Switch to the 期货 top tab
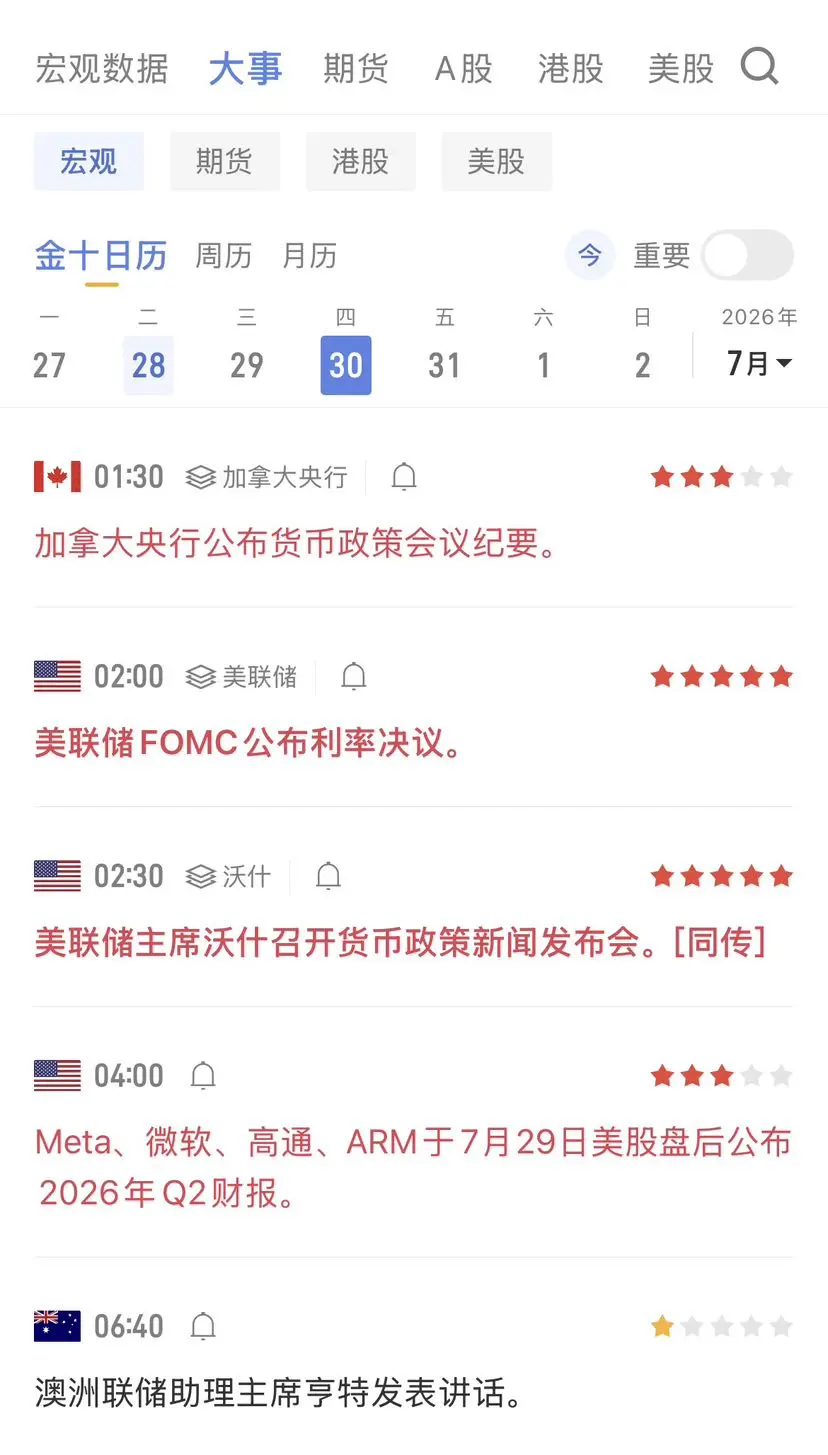828x1455 pixels. point(356,69)
